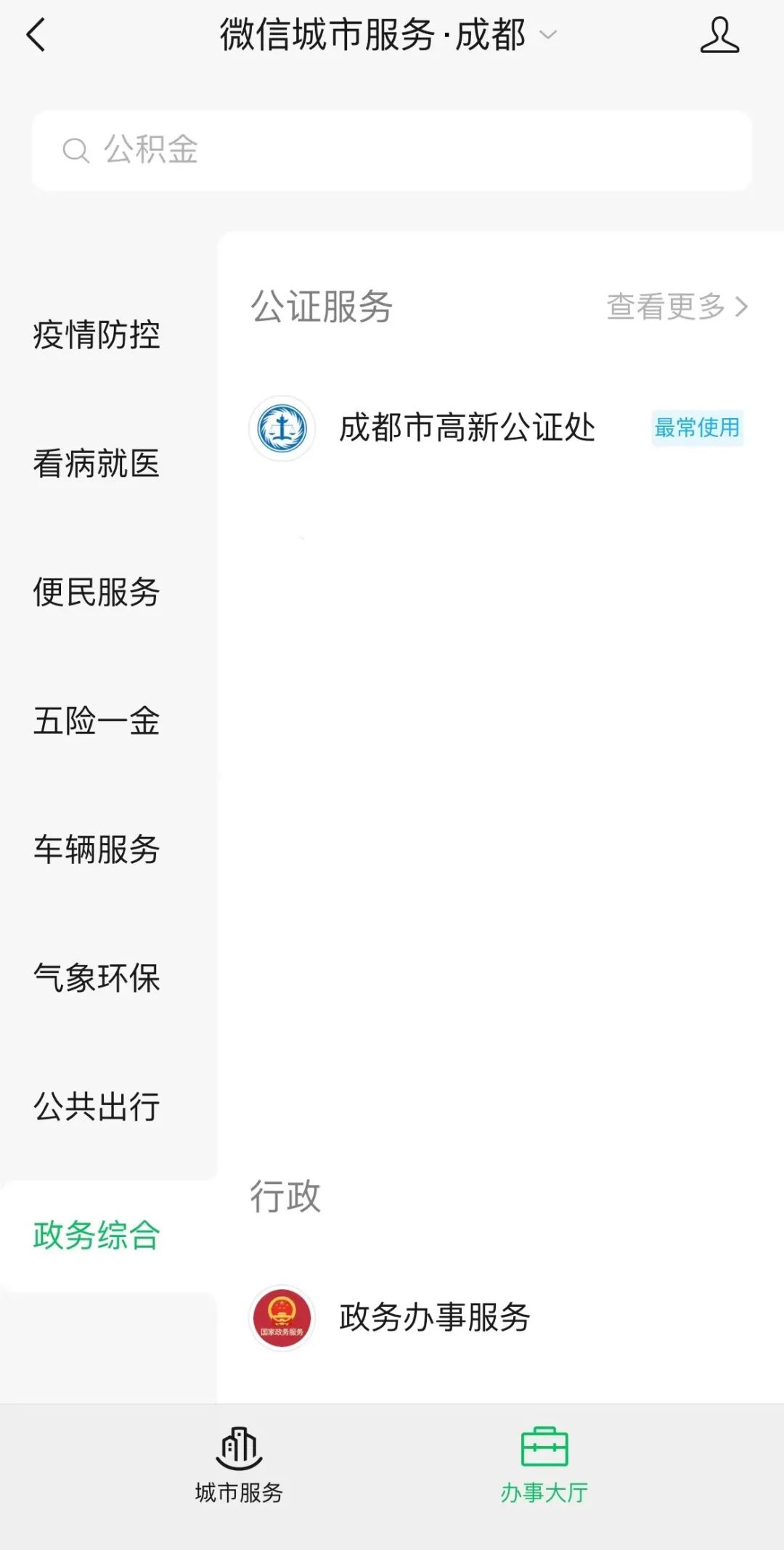The height and width of the screenshot is (1550, 784).
Task: Open the profile icon at top right
Action: tap(719, 35)
